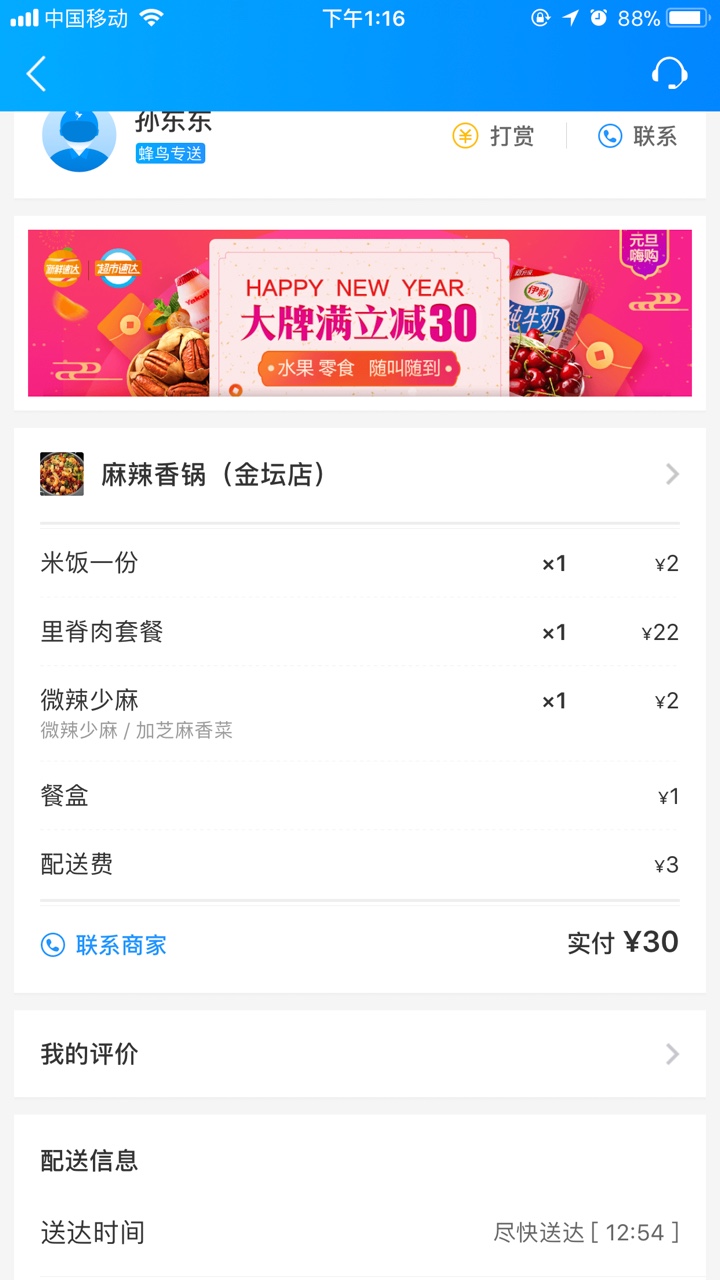Image resolution: width=720 pixels, height=1280 pixels.
Task: Open the 我的评价 row
Action: [x=359, y=1054]
